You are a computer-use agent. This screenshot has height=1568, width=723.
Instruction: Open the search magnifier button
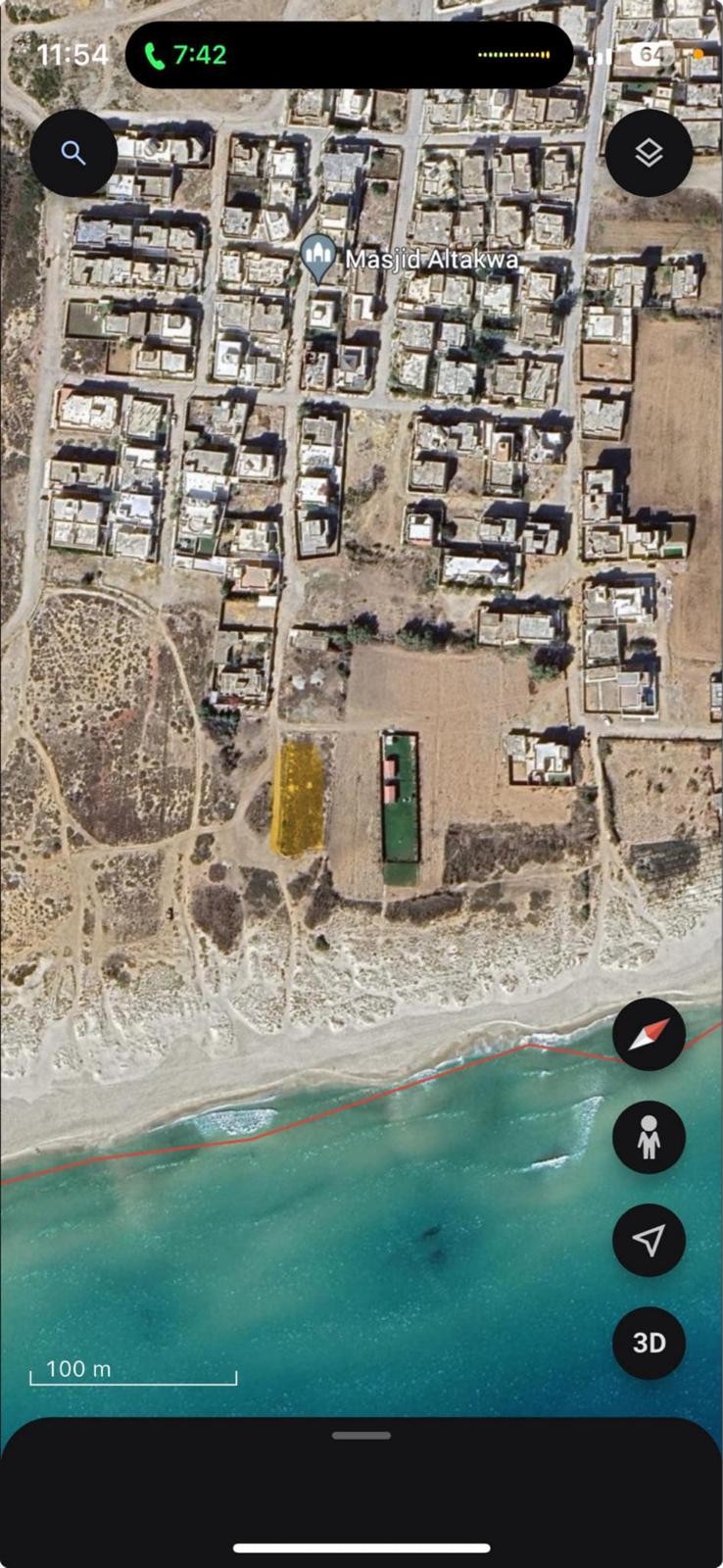tap(73, 153)
